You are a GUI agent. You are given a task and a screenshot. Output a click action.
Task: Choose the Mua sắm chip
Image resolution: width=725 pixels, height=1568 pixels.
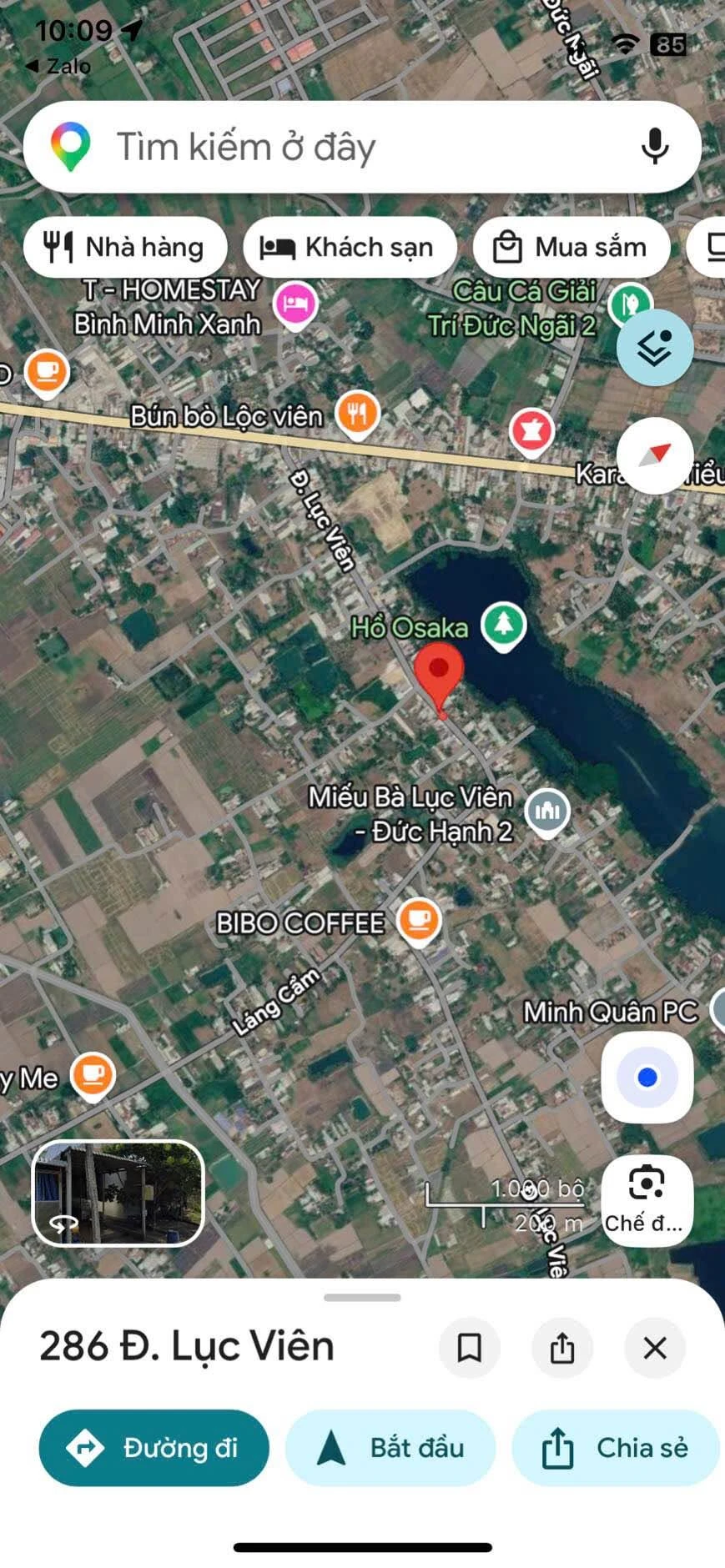click(571, 247)
